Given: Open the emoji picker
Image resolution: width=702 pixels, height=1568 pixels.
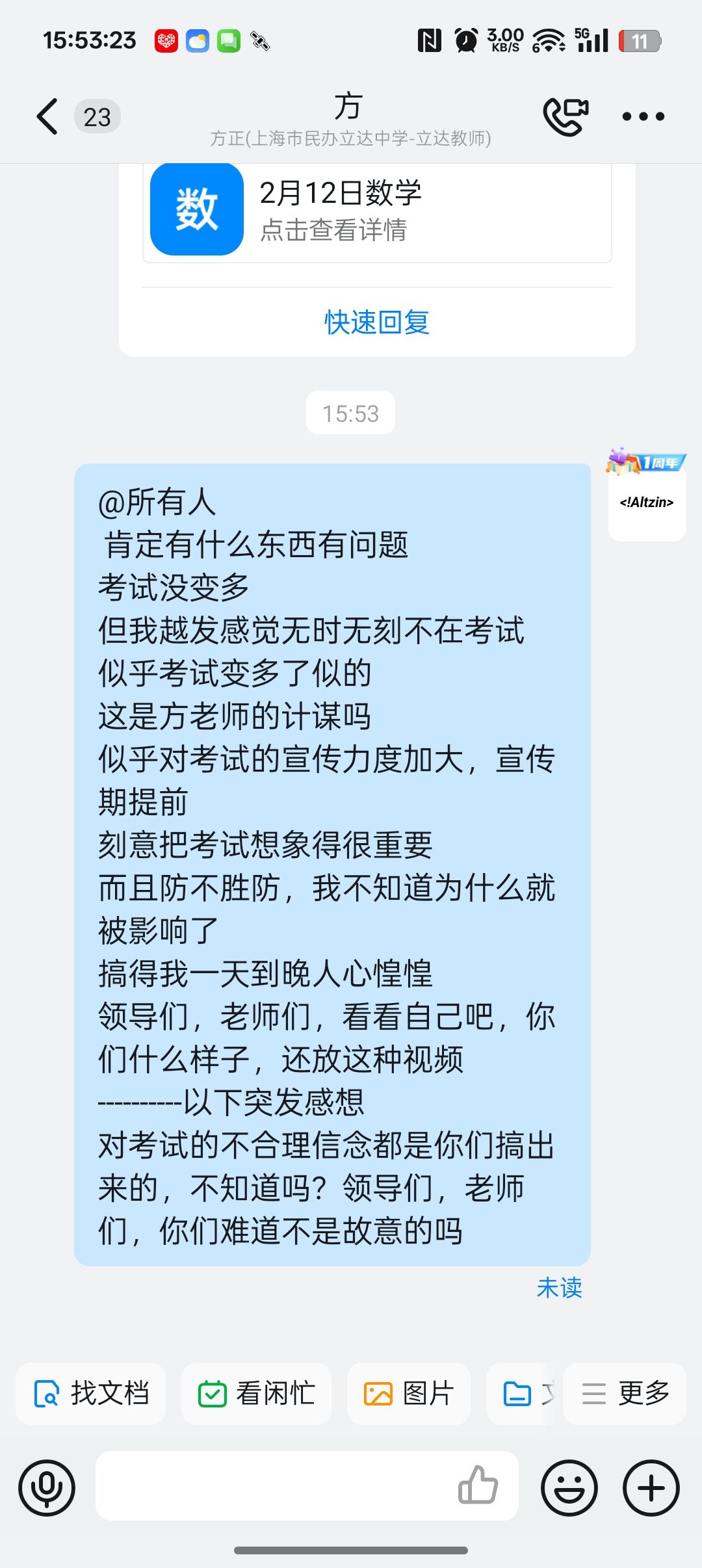Looking at the screenshot, I should click(x=569, y=1487).
